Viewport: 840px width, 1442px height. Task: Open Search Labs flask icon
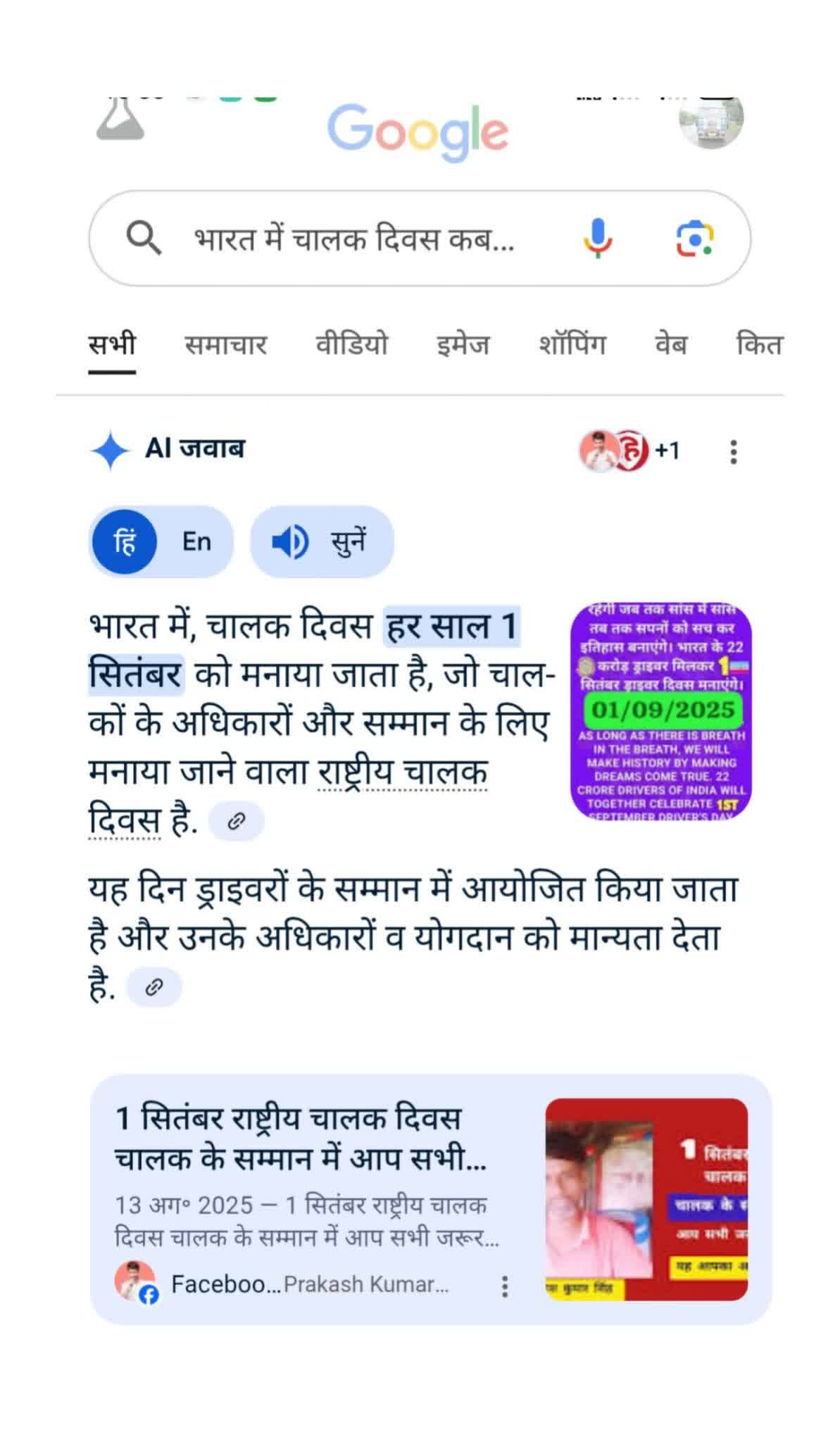click(120, 120)
